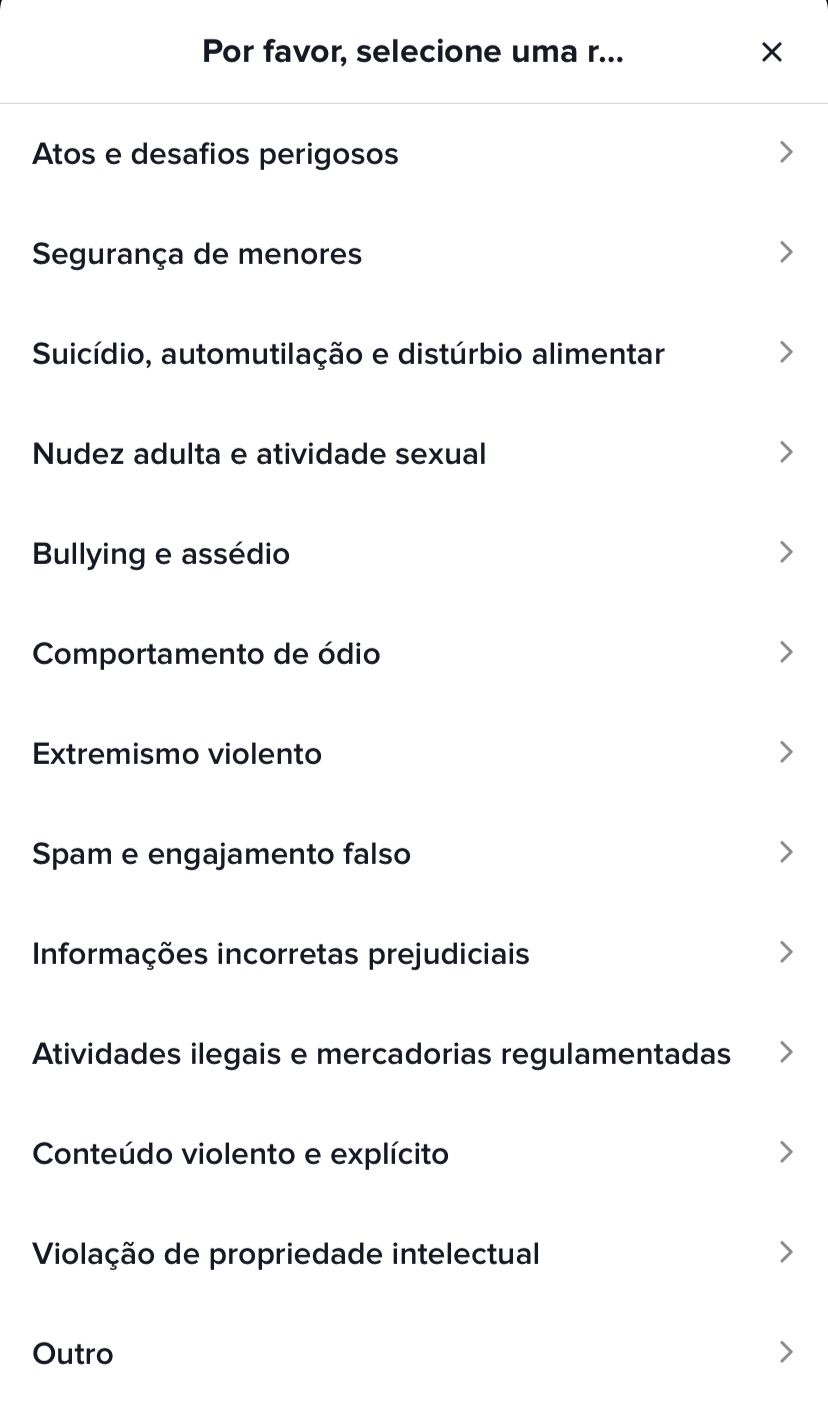Select Atividades ilegais e mercadorias regulamentadas
This screenshot has height=1416, width=828.
(414, 1054)
